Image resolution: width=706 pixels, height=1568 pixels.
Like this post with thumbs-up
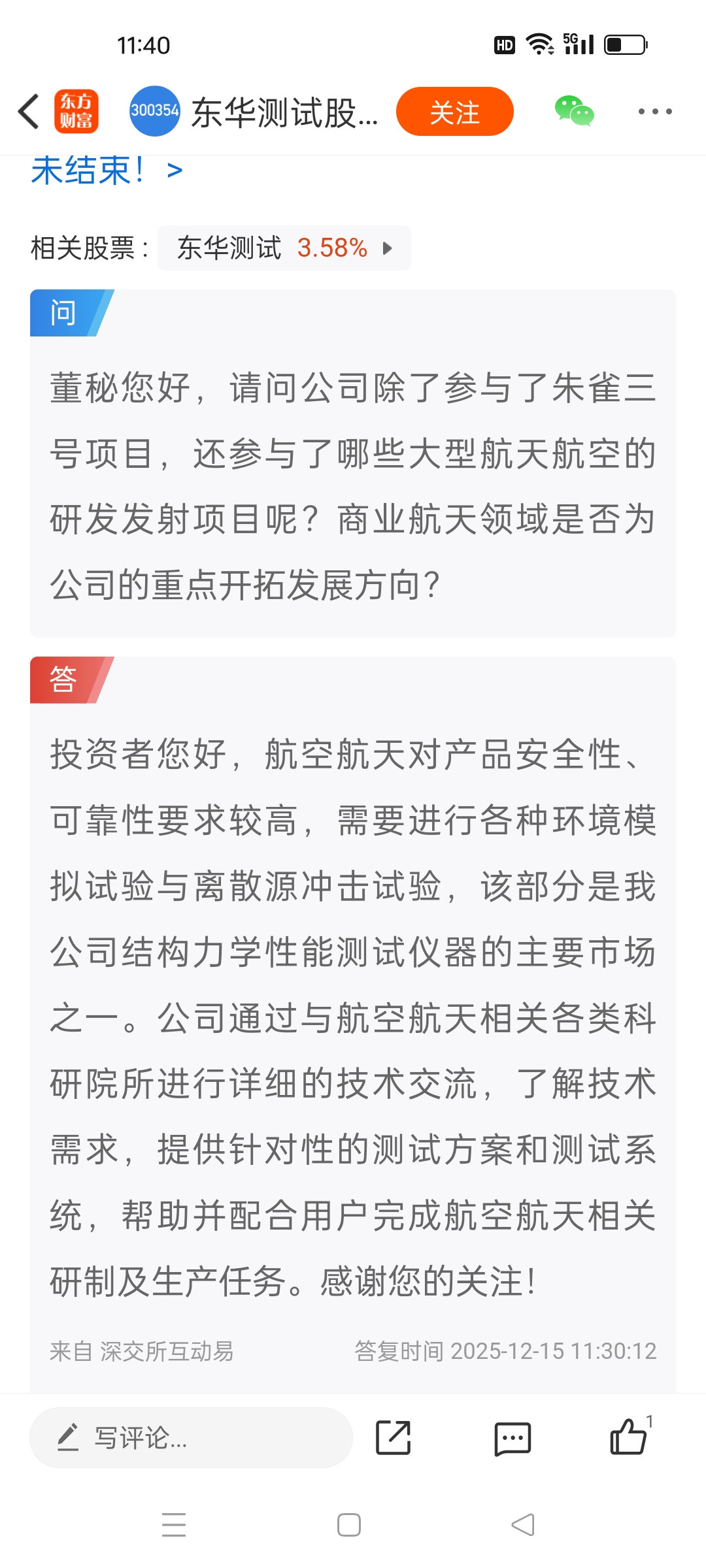(628, 1436)
